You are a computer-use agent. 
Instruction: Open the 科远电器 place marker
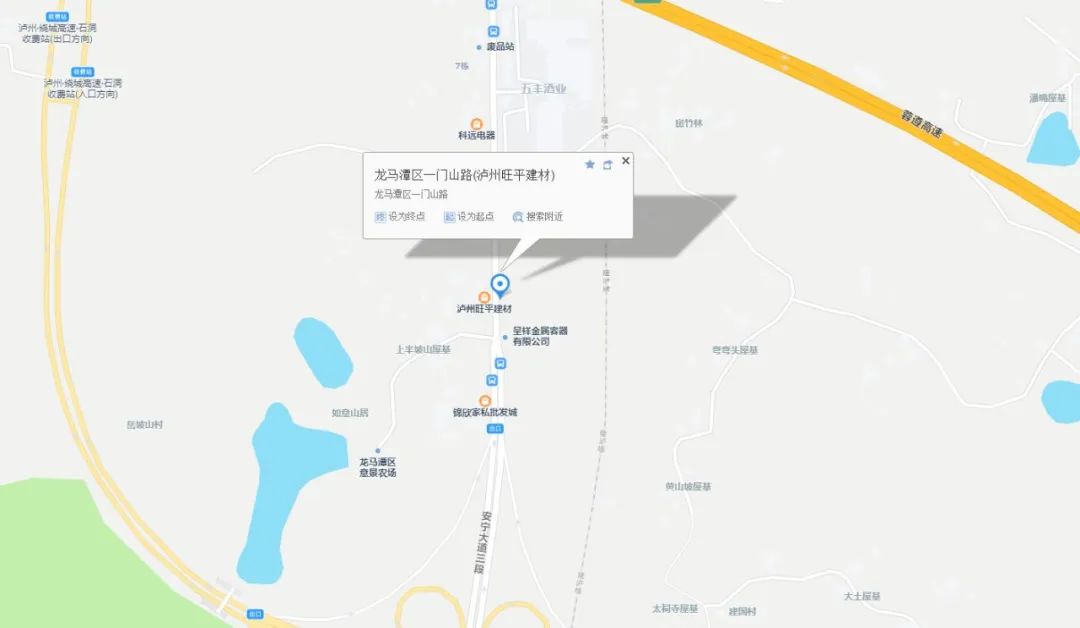(477, 124)
